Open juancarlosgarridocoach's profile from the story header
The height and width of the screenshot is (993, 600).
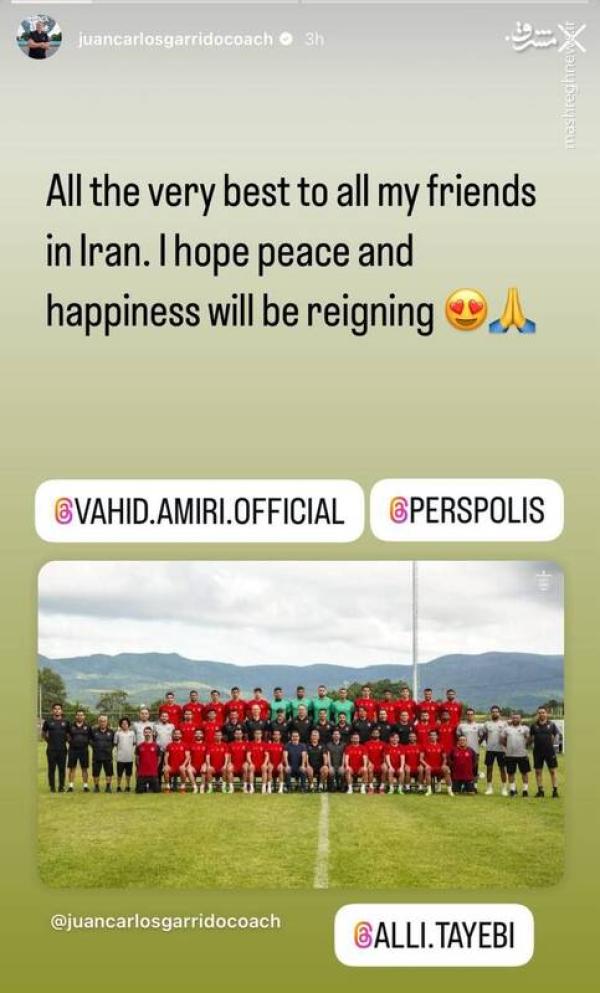[174, 39]
